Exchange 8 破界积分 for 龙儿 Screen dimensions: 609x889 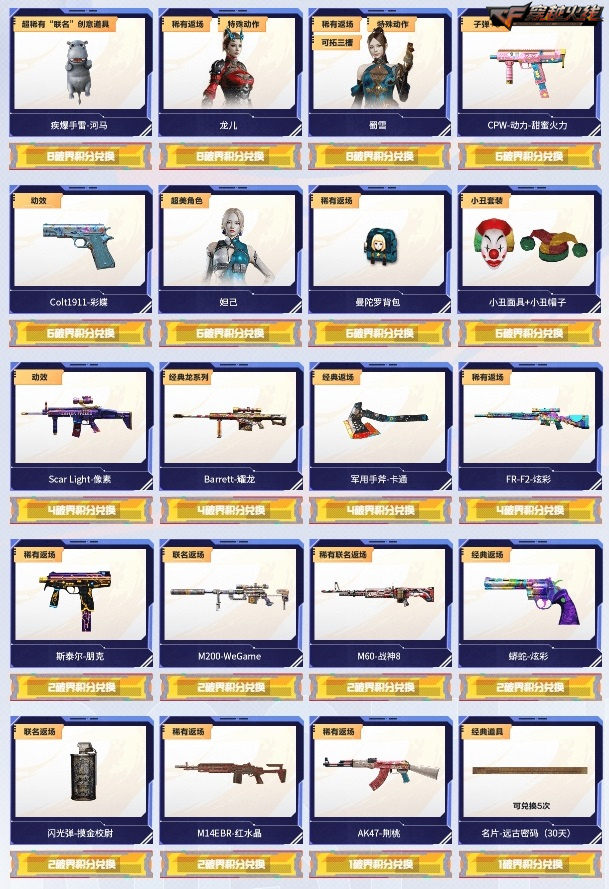(231, 156)
